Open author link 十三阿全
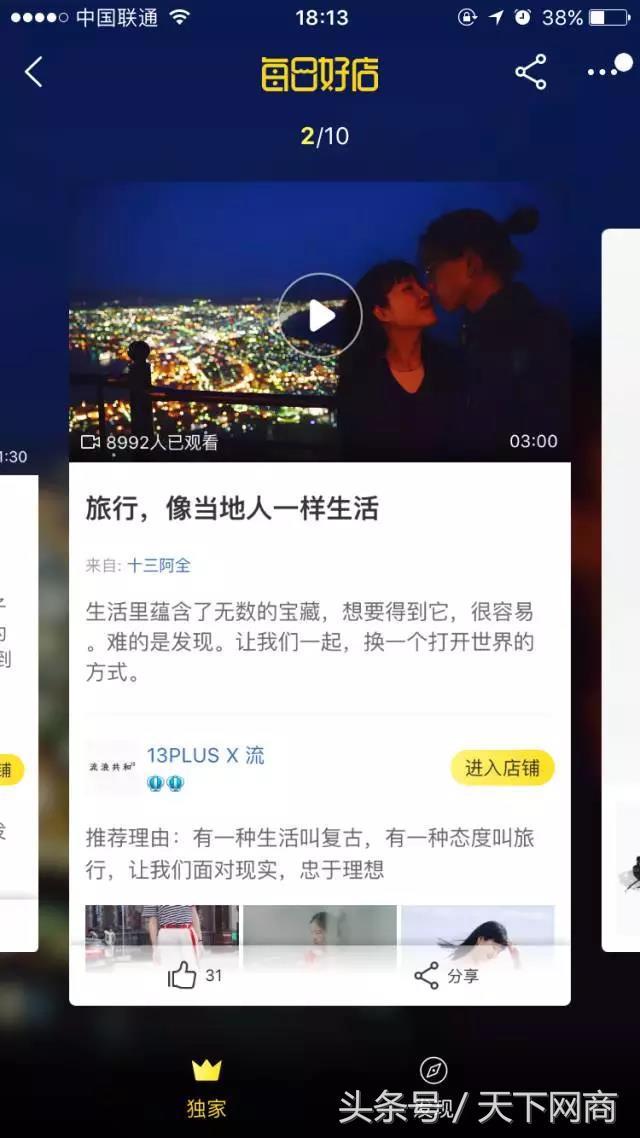Viewport: 640px width, 1138px height. (158, 565)
